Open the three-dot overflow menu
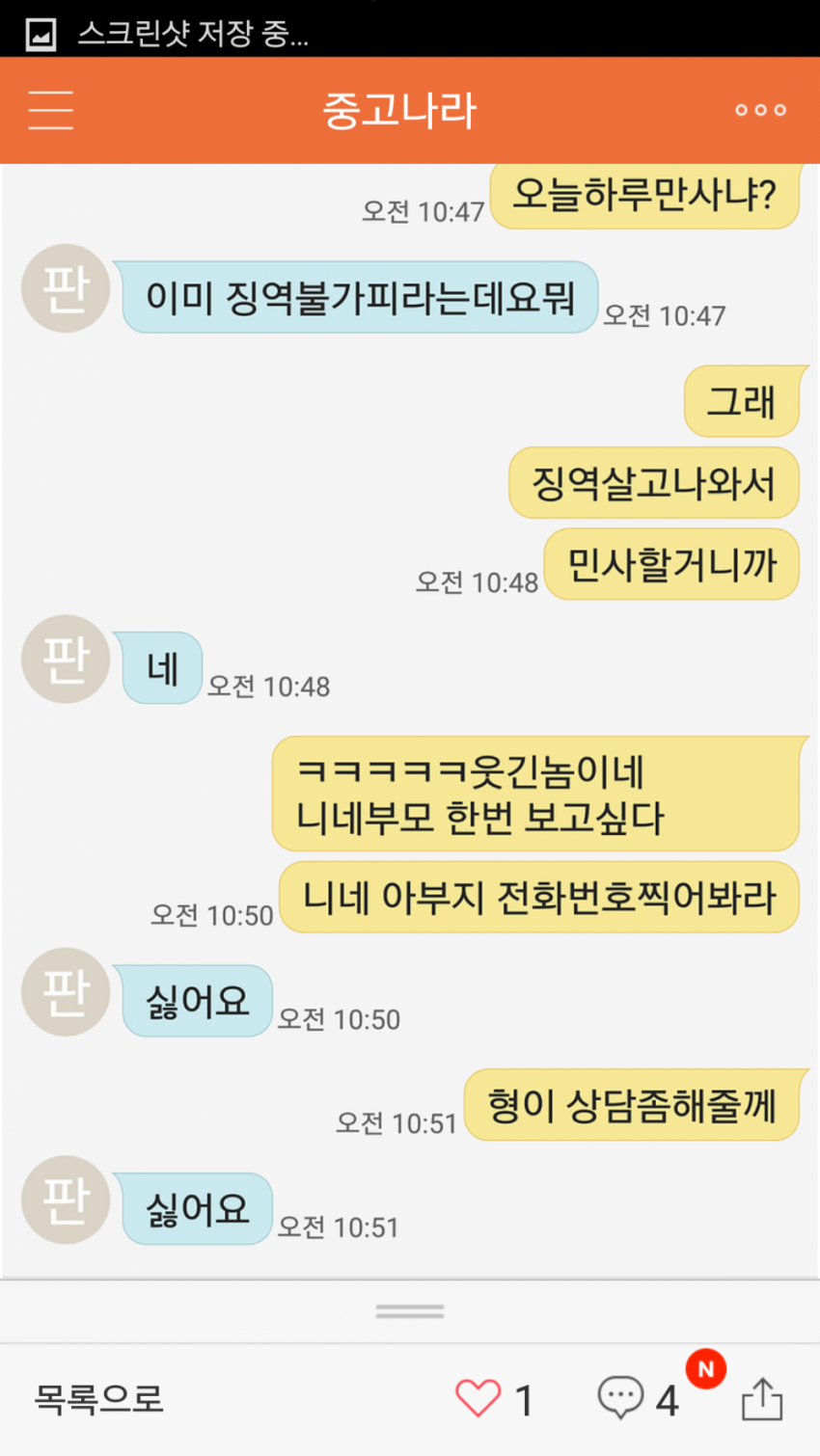Screen dimensions: 820x1456 [760, 110]
